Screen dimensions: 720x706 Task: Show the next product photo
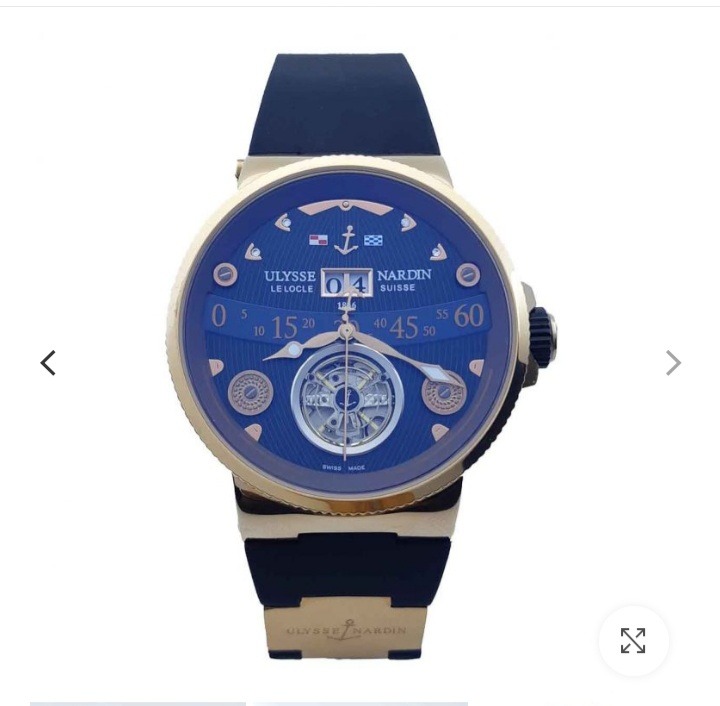(x=673, y=363)
